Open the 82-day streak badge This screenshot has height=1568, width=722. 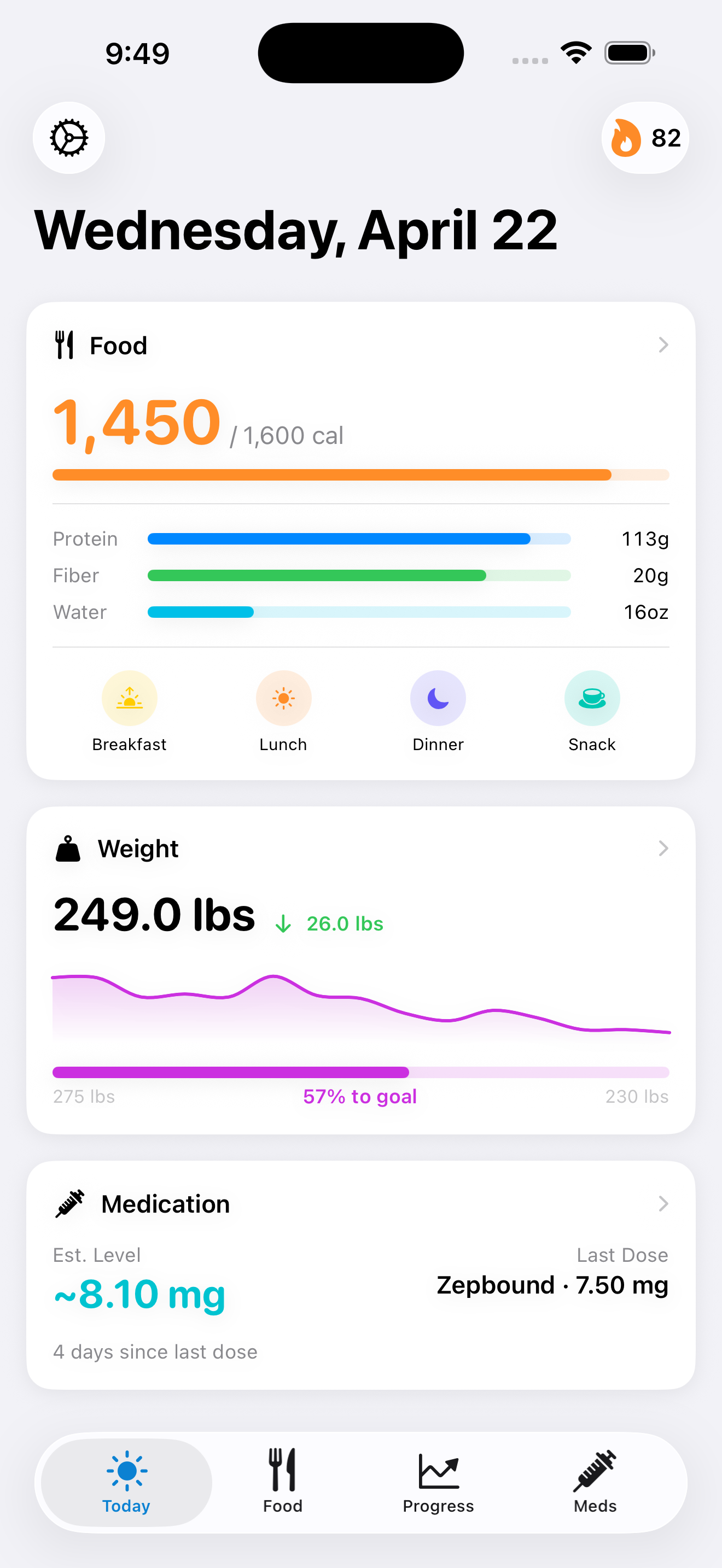point(645,138)
